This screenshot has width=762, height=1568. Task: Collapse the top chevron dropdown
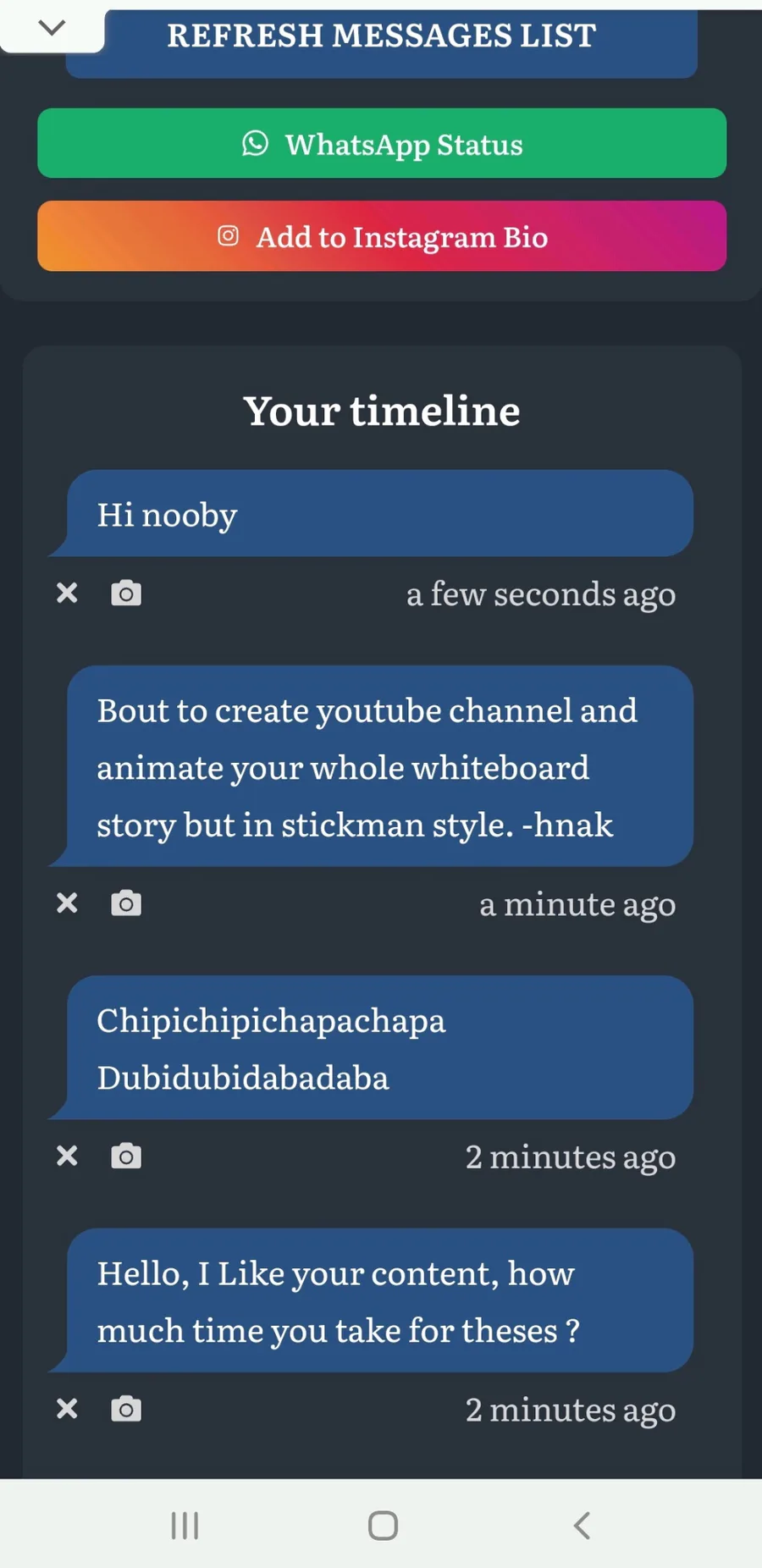52,28
